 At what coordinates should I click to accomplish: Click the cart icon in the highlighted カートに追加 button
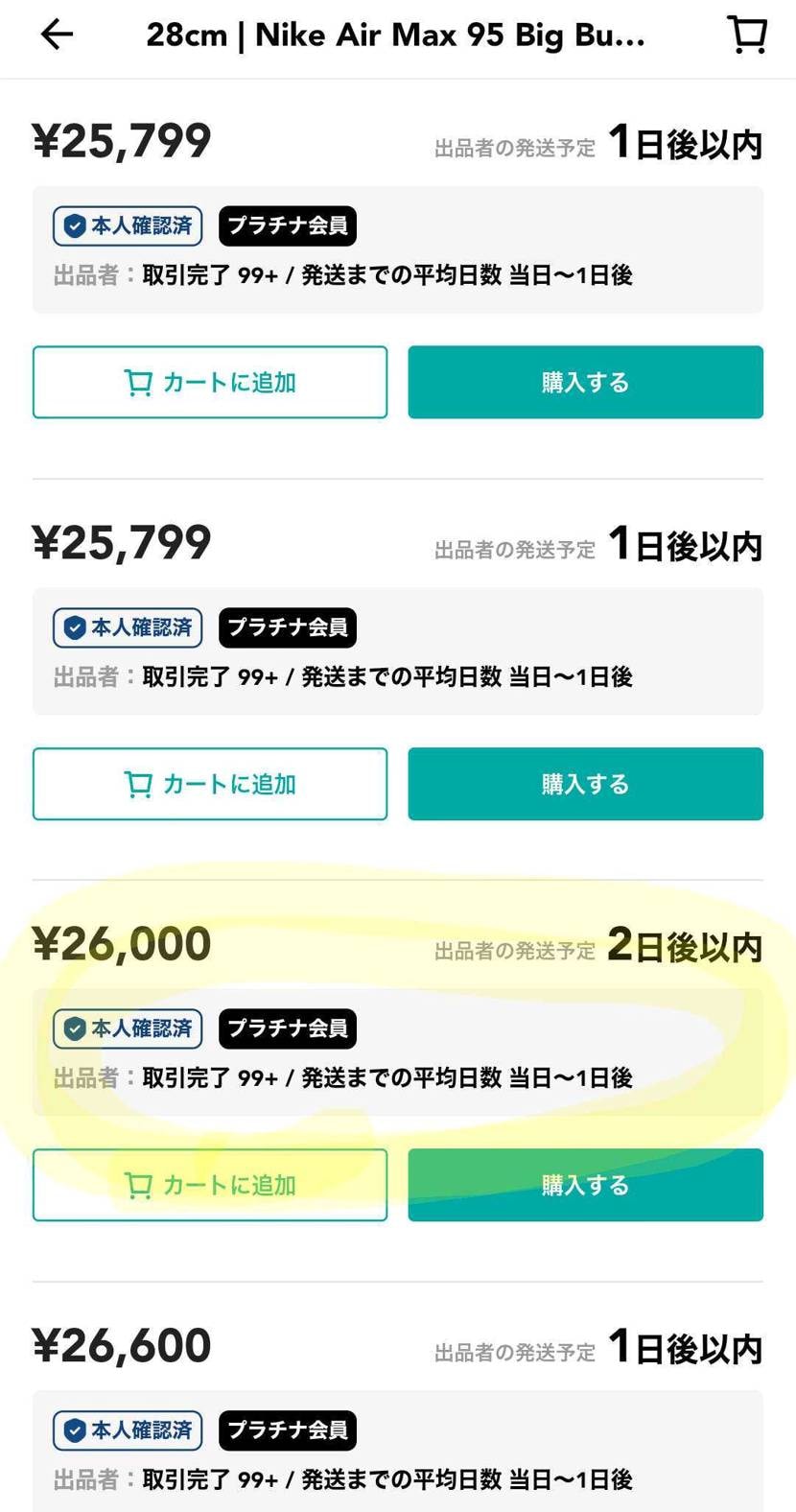[140, 1185]
